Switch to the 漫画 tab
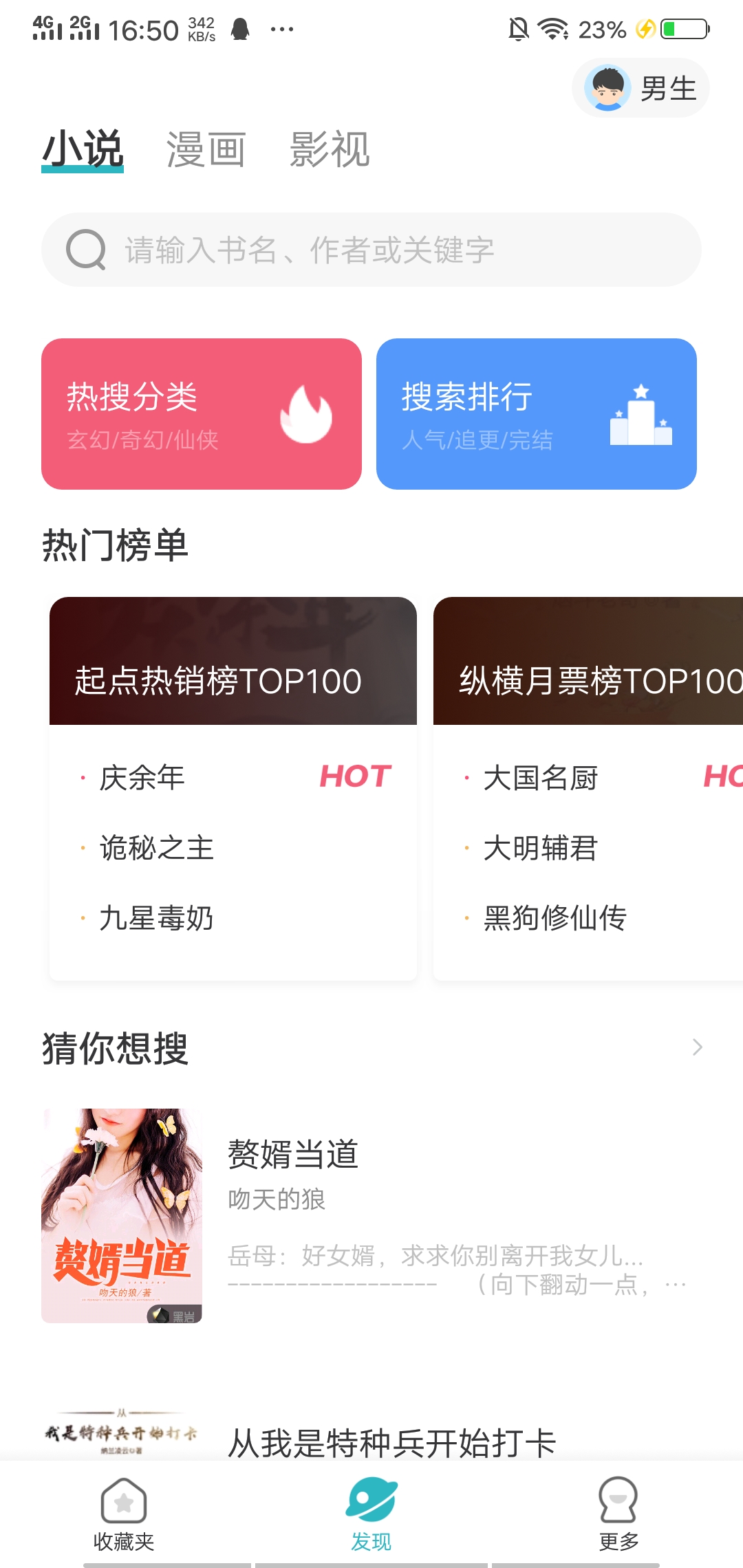743x1568 pixels. (x=206, y=151)
